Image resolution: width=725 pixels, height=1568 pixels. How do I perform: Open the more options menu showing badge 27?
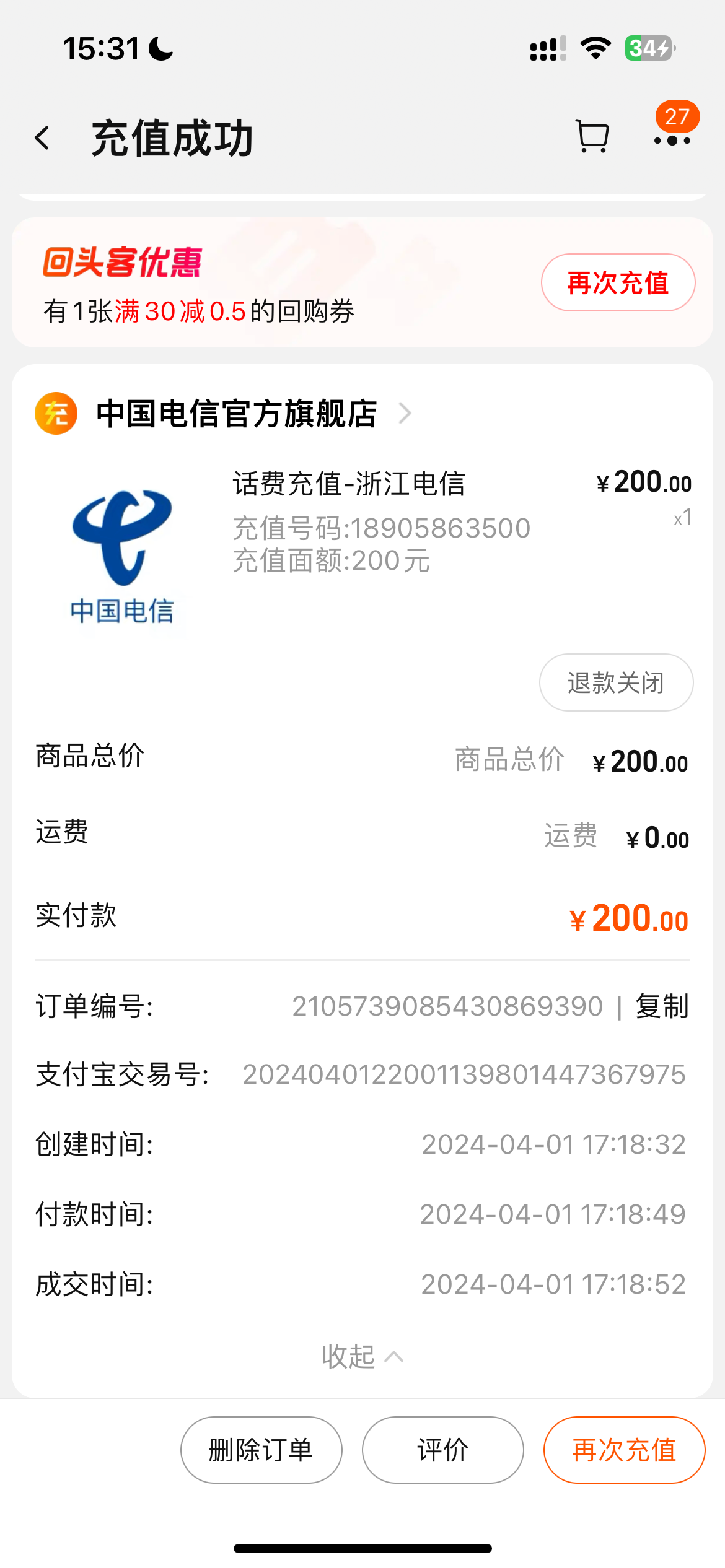click(670, 139)
